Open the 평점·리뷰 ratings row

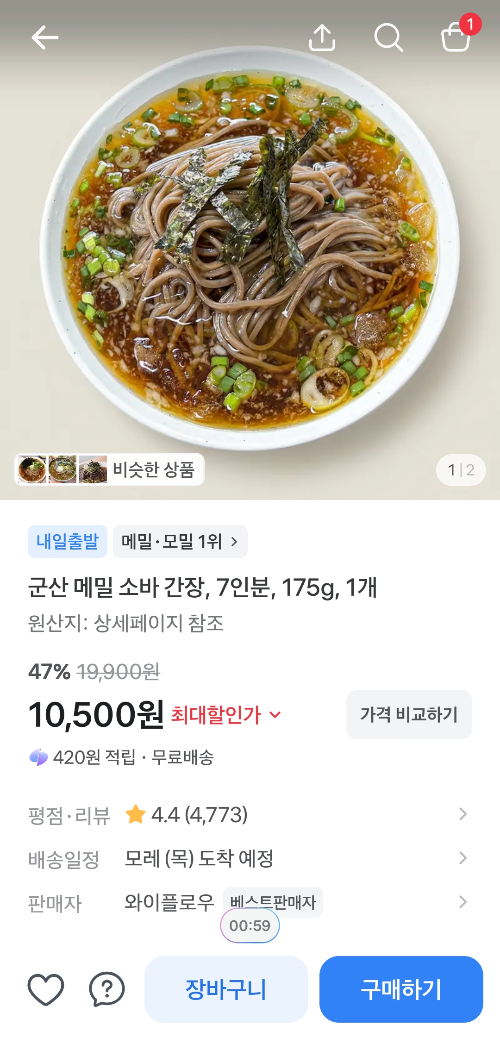tap(250, 815)
